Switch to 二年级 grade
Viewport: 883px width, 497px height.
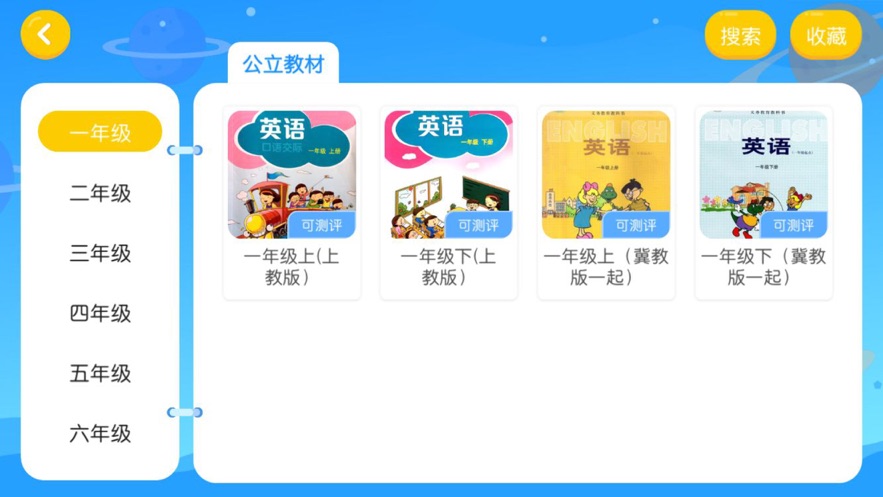click(x=100, y=193)
